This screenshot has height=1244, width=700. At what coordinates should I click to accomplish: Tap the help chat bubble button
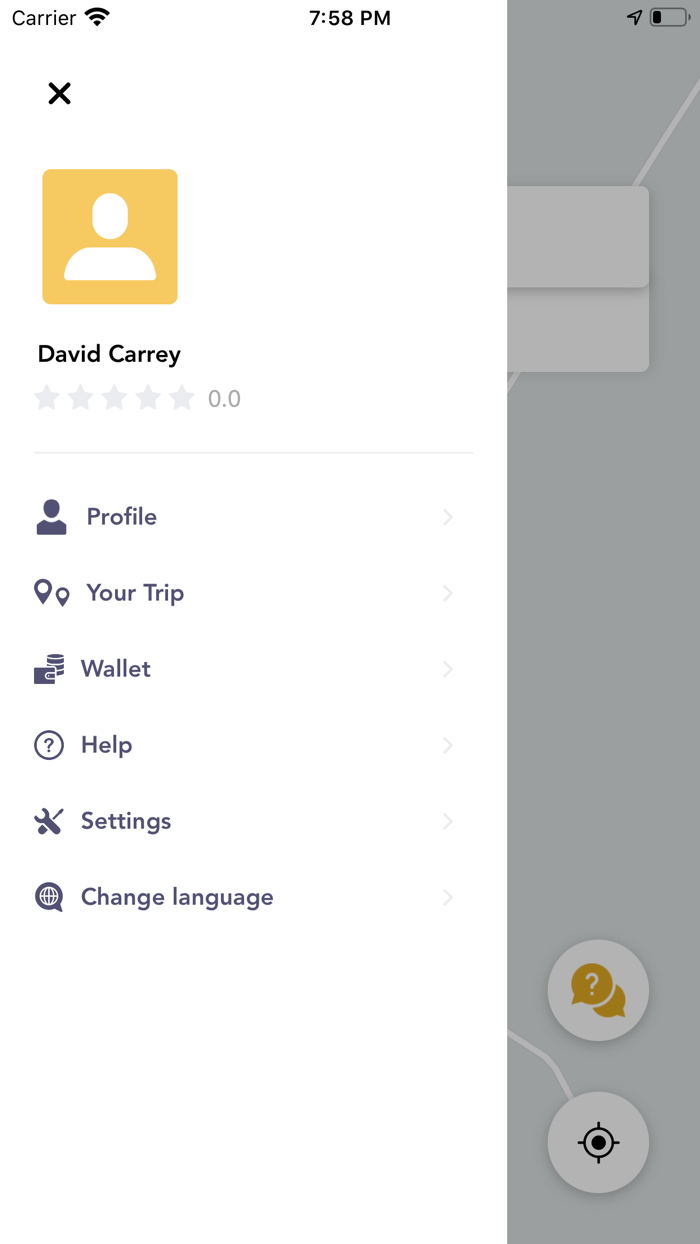coord(598,990)
